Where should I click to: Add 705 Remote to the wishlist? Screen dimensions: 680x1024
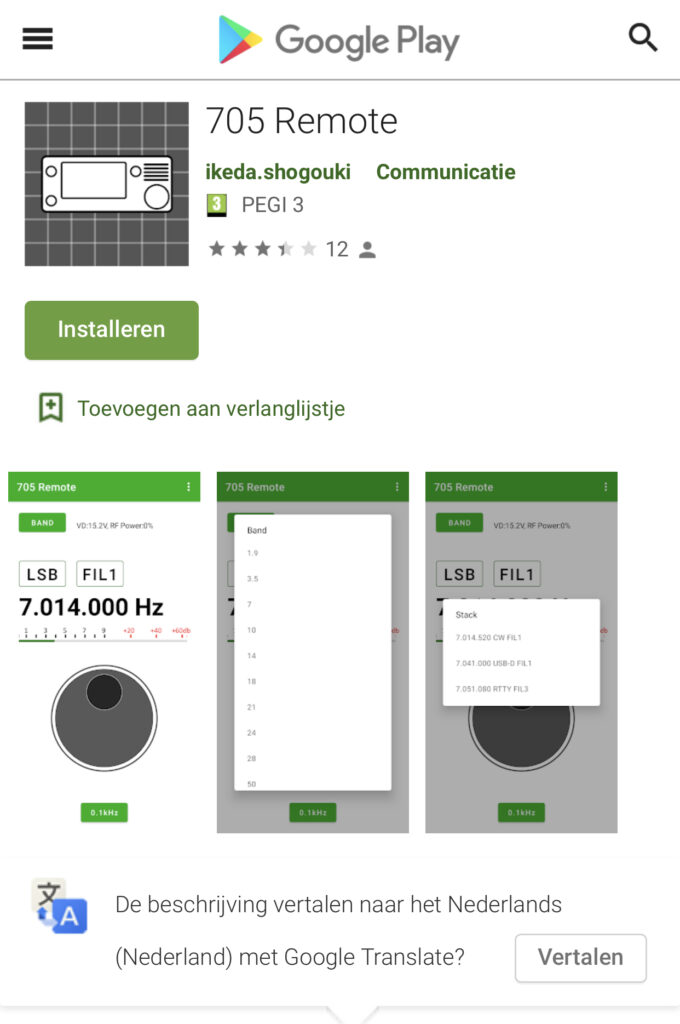[191, 408]
